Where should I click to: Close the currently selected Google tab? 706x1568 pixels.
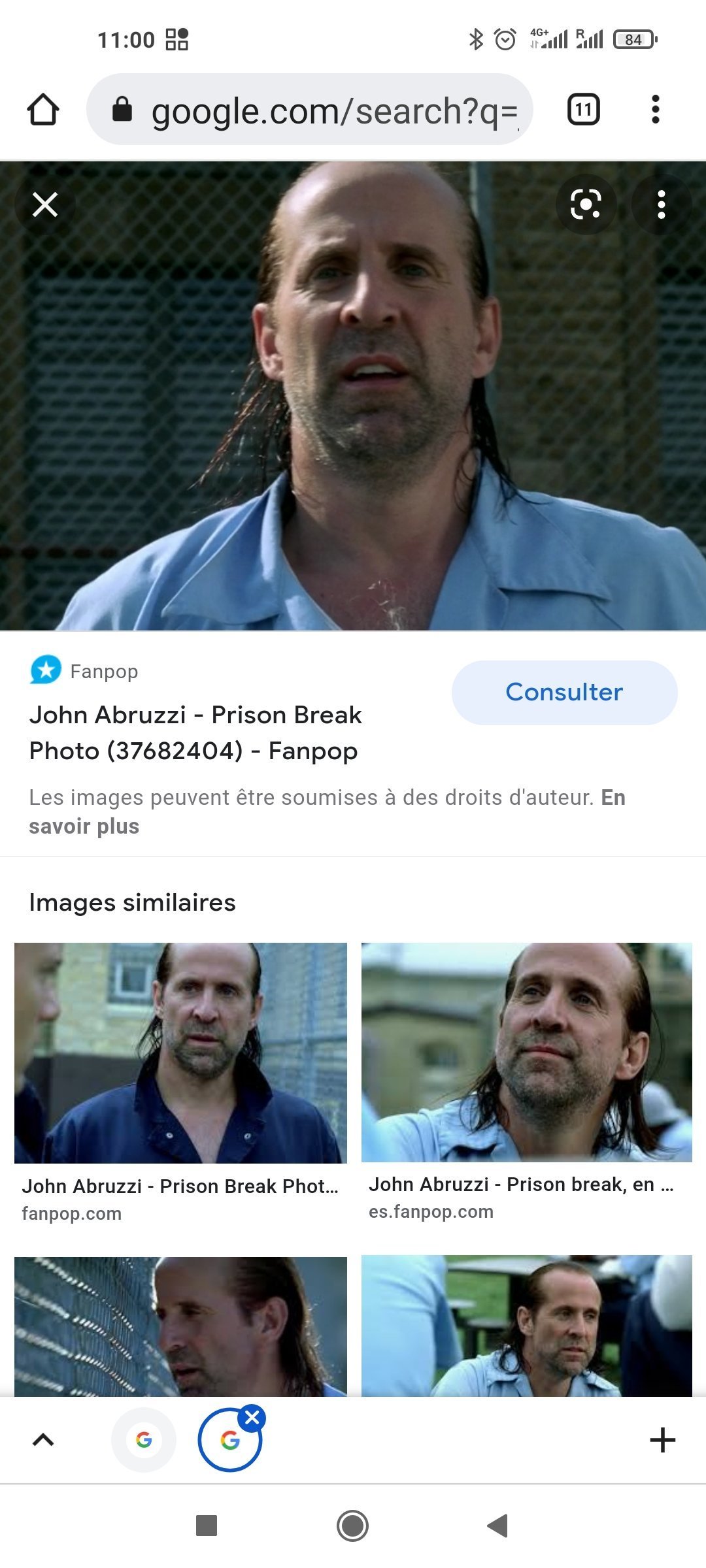(x=252, y=1418)
